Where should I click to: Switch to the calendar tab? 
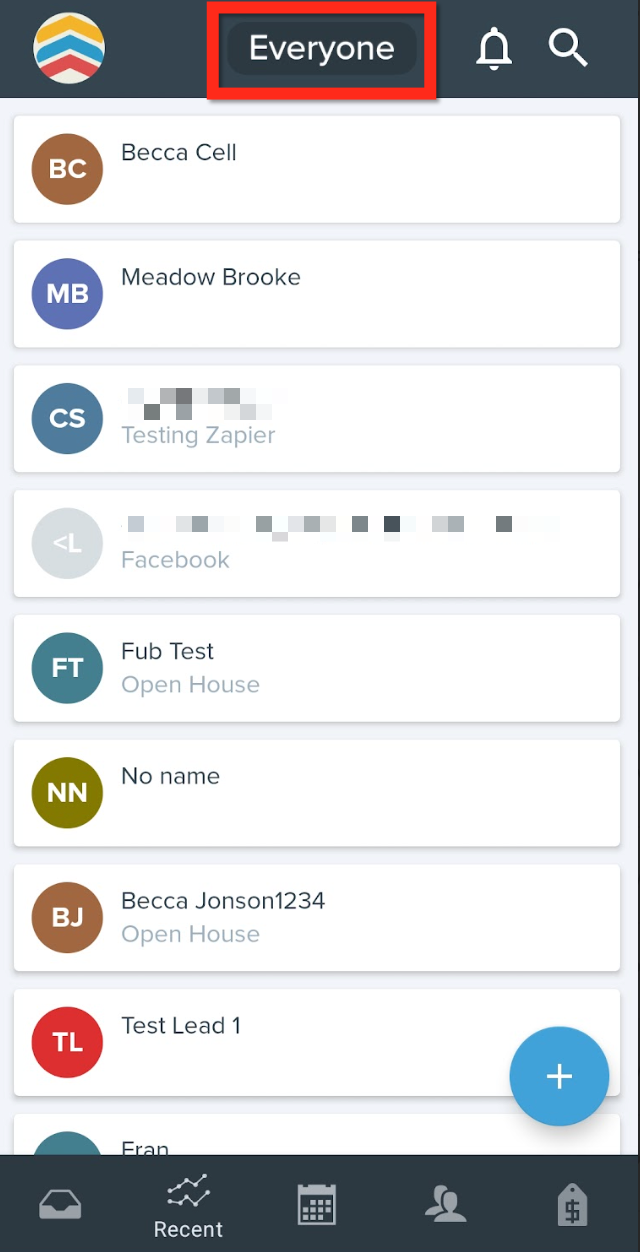(317, 1204)
